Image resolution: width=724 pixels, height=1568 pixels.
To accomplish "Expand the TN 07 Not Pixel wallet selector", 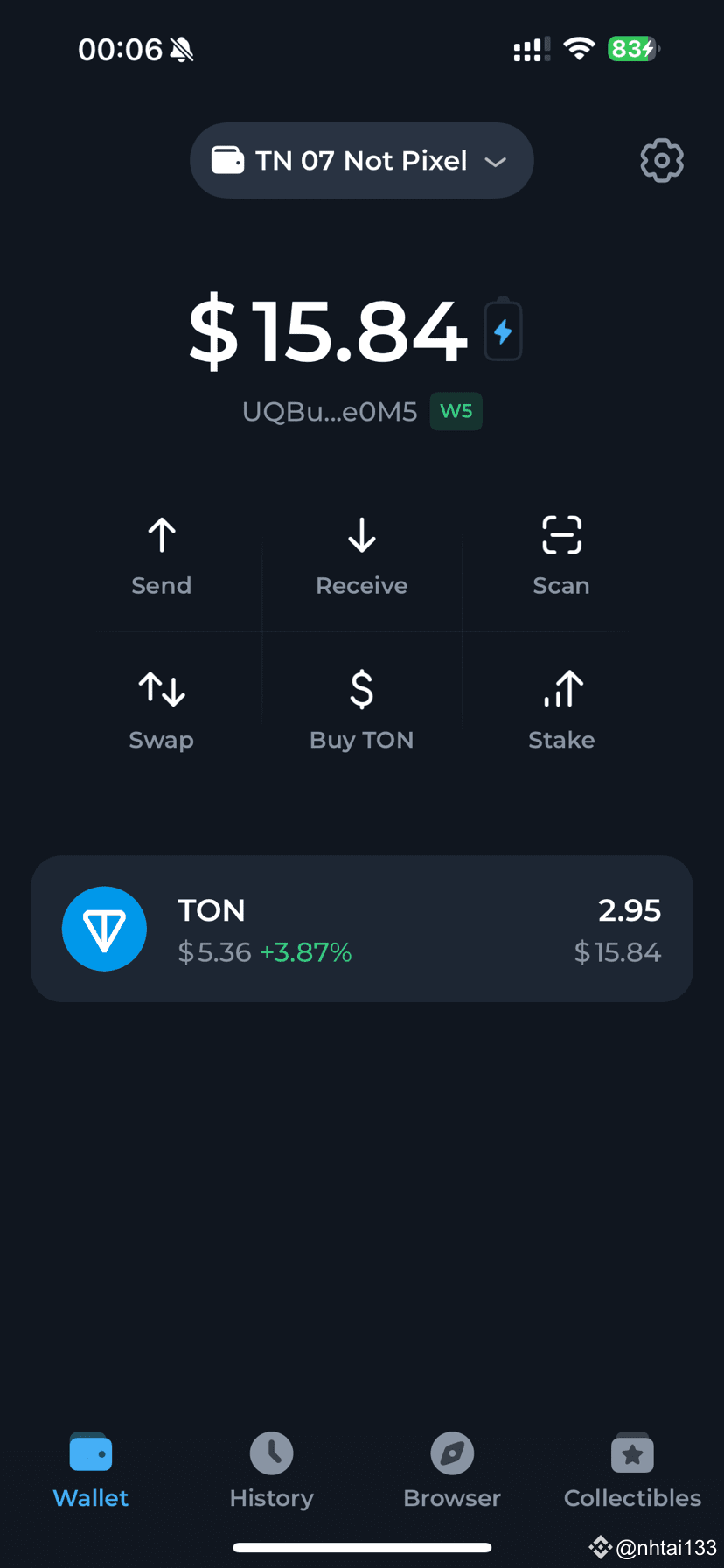I will 361,161.
